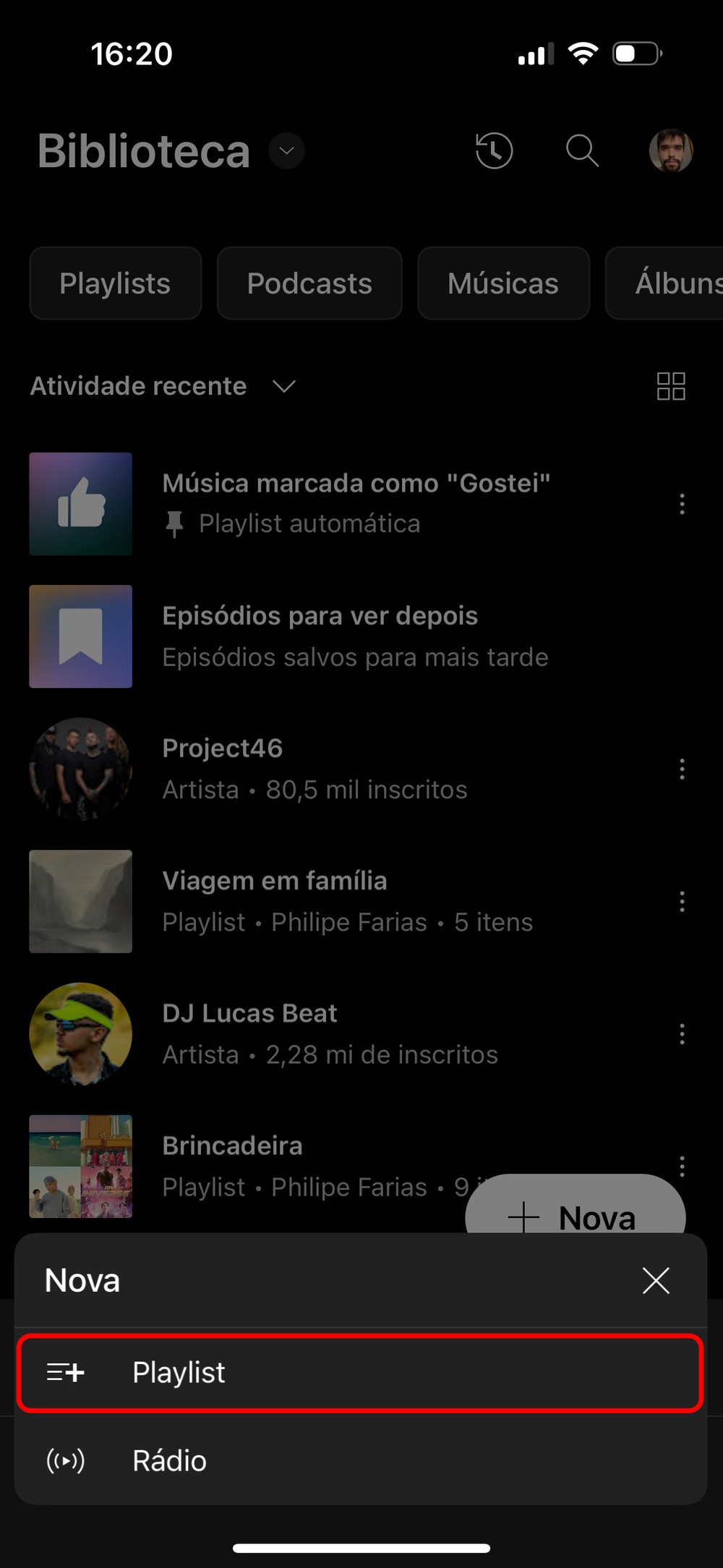723x1568 pixels.
Task: Open more options for DJ Lucas Beat
Action: click(x=682, y=1034)
